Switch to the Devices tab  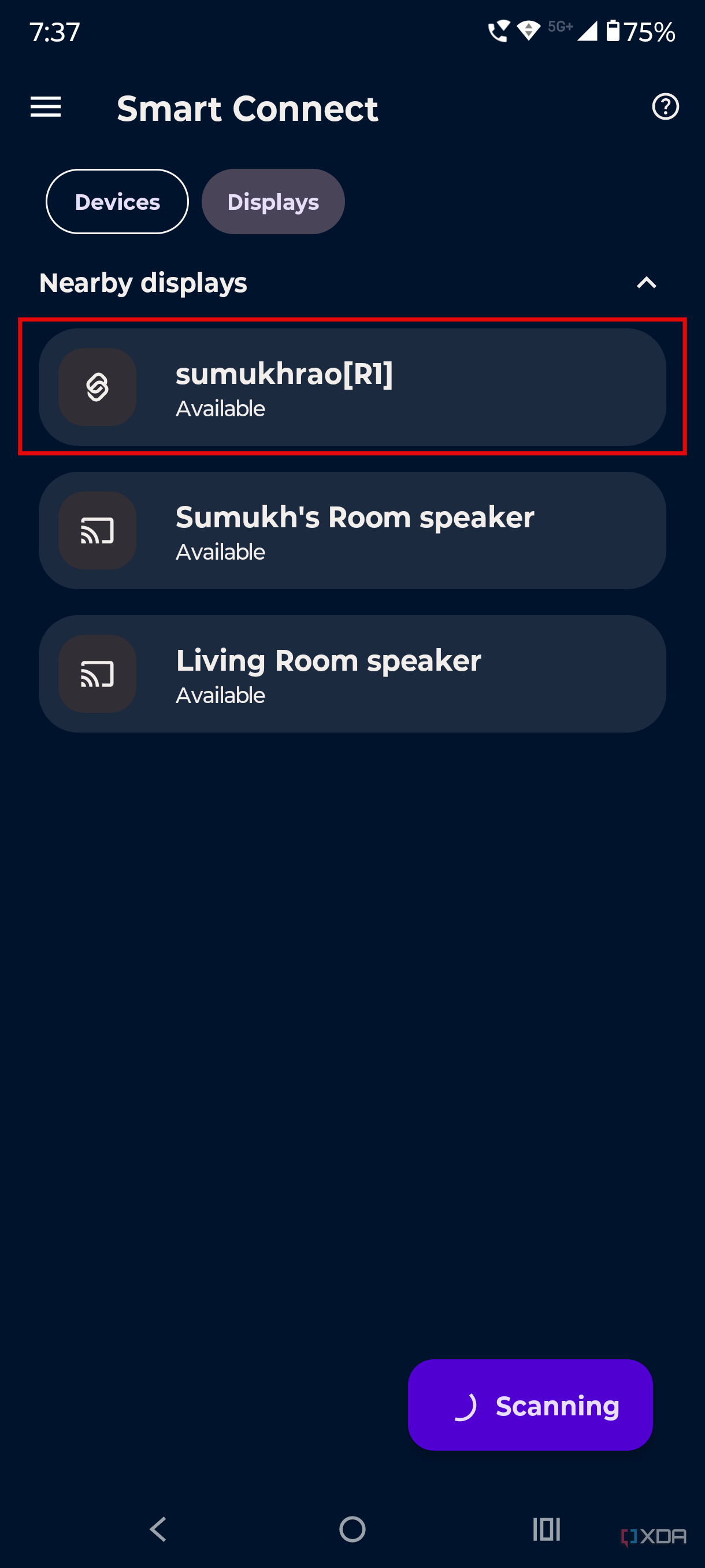pos(117,201)
